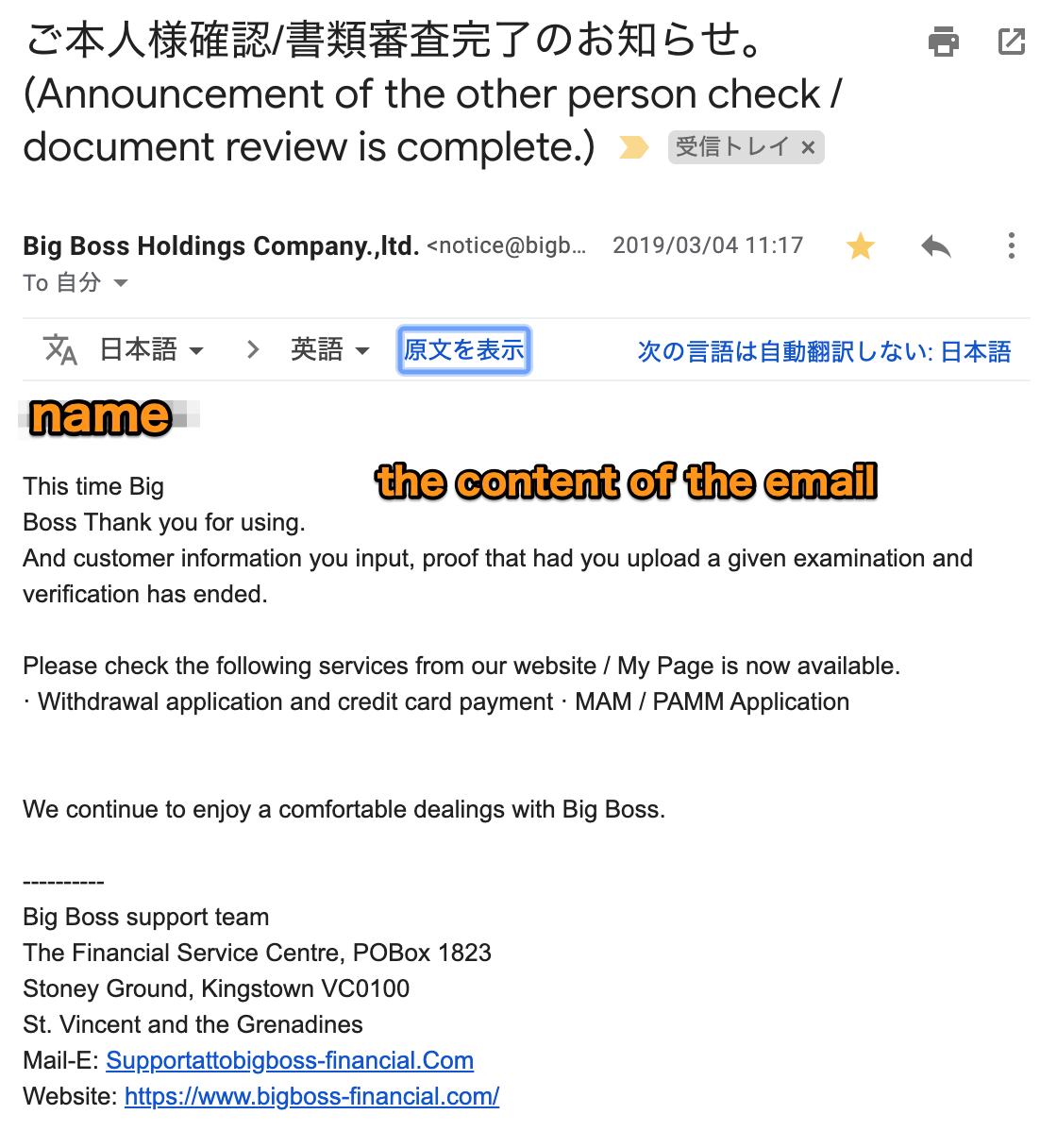Open the Supportattobigboss-financial.Com mail link

[x=290, y=1060]
